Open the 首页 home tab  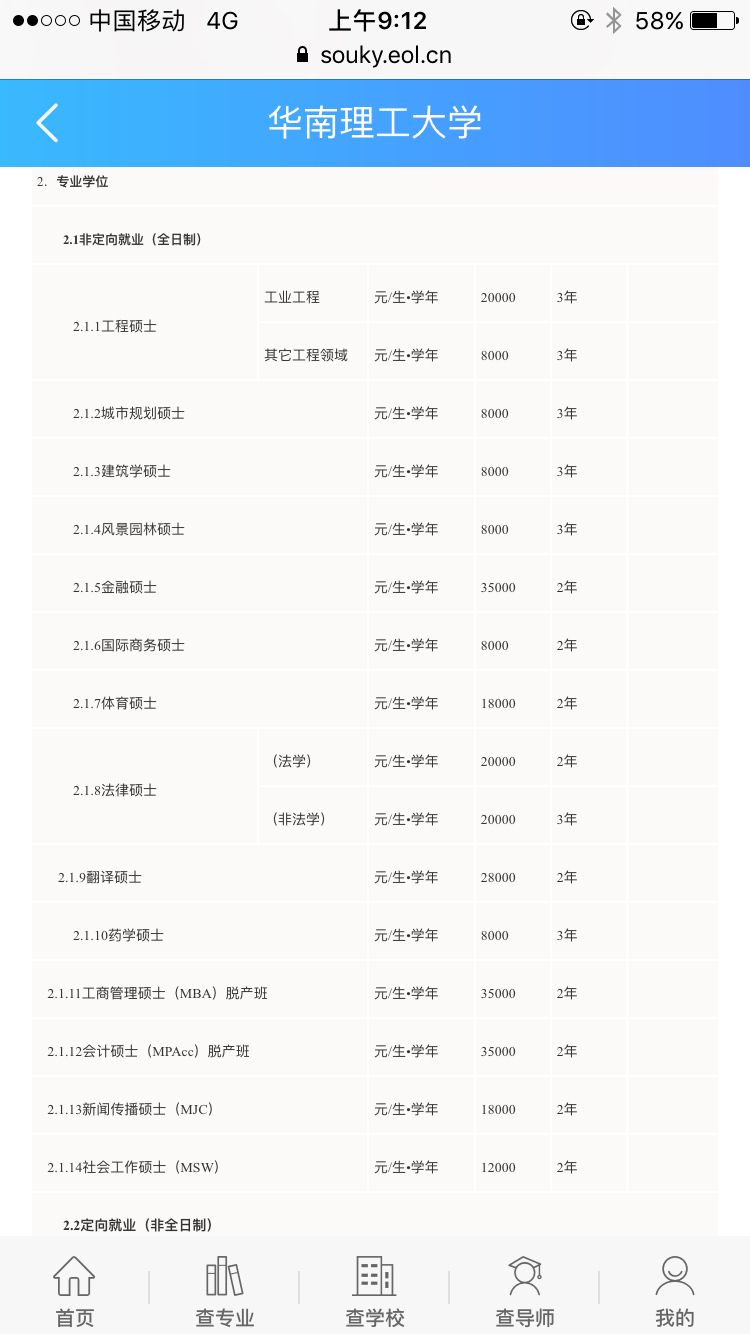tap(75, 1291)
